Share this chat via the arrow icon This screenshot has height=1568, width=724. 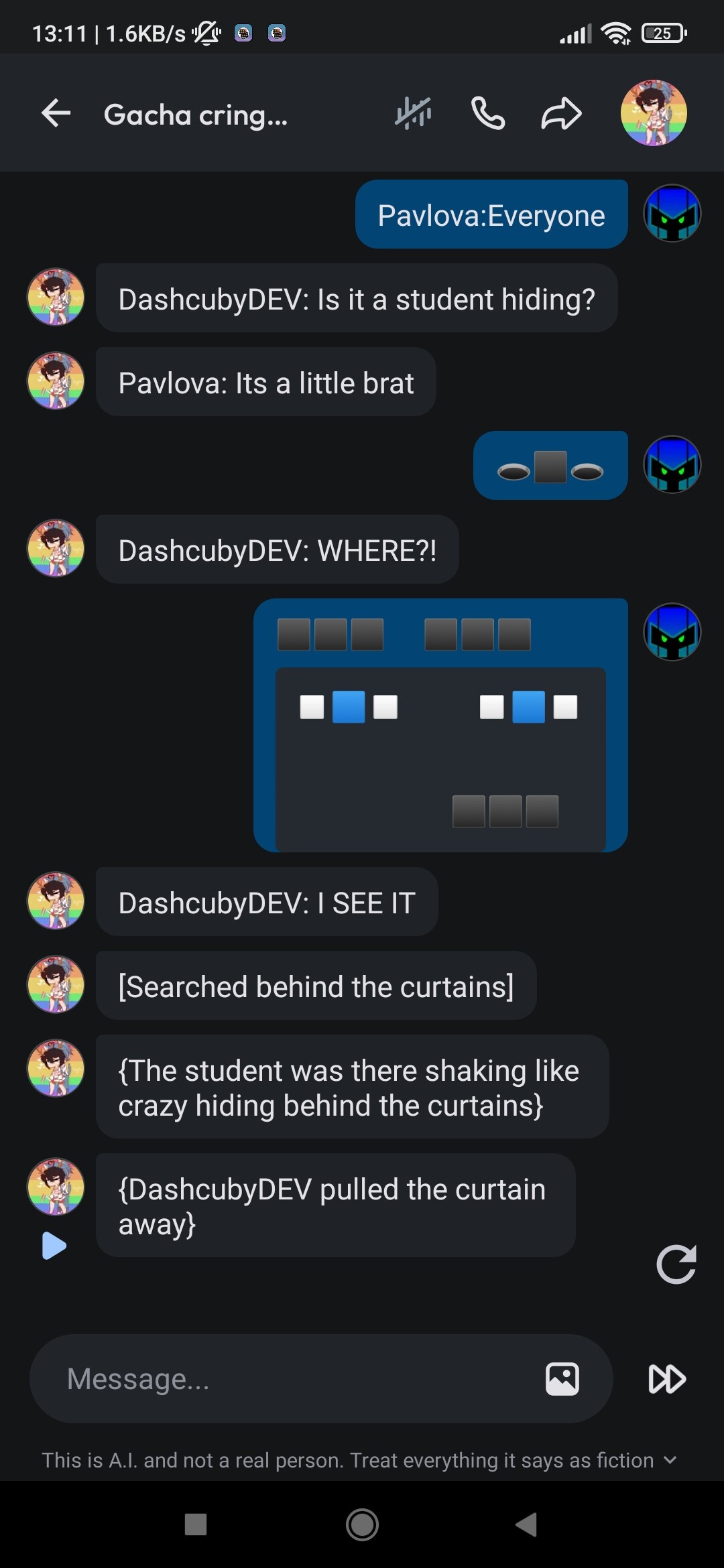click(x=561, y=113)
